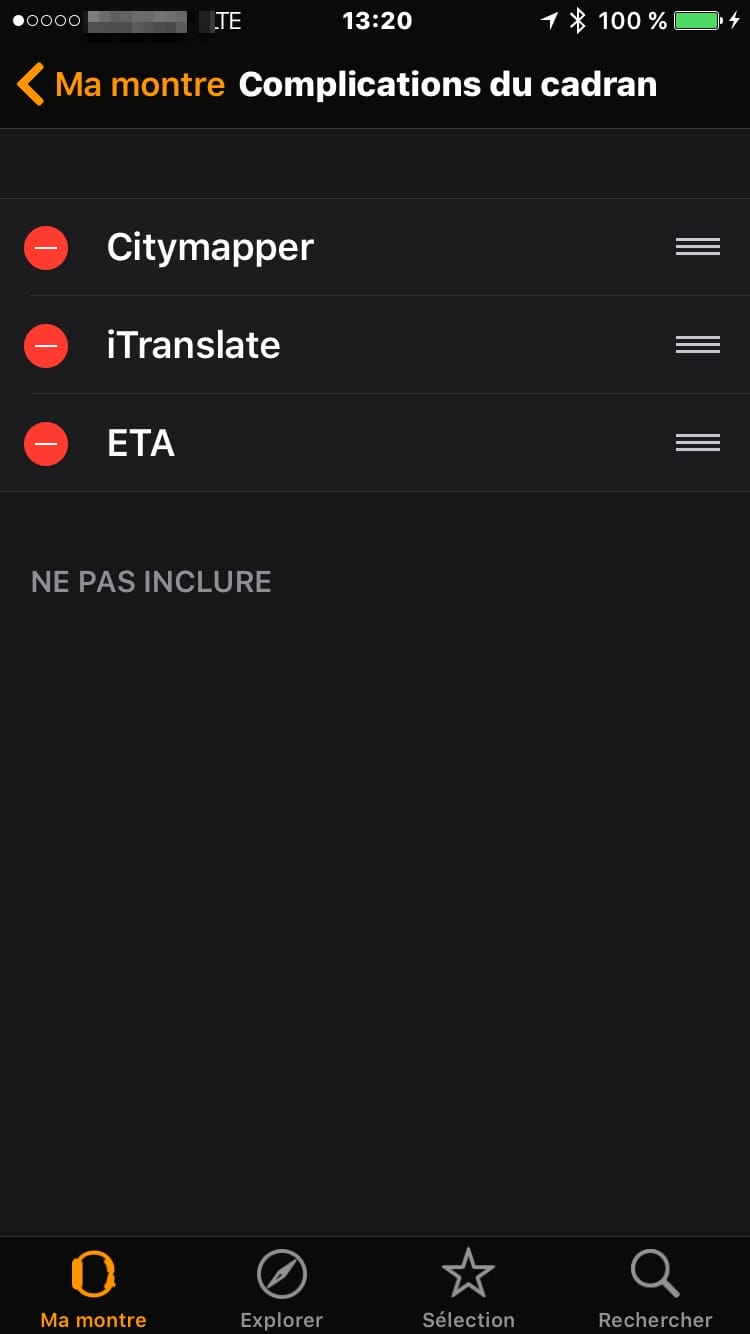Switch to the Rechercher tab

[x=655, y=1289]
